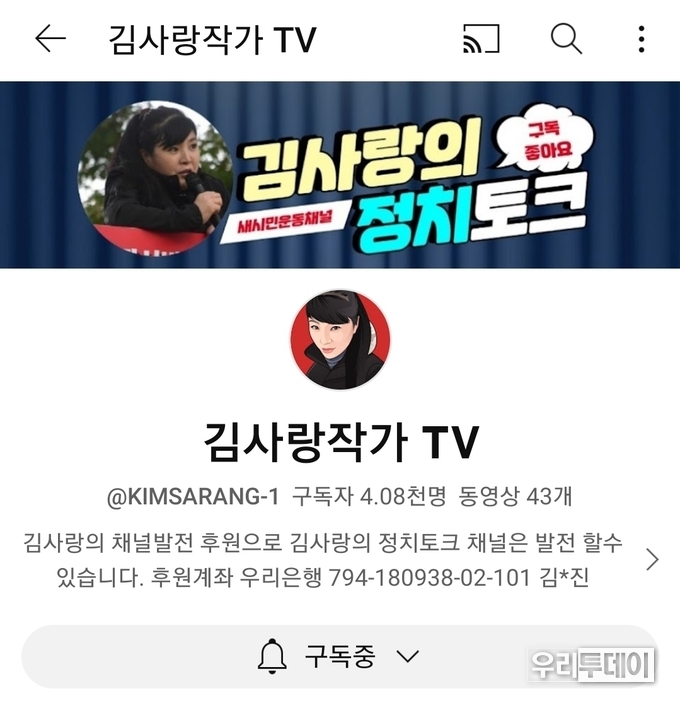Expand the channel description chevron

[652, 559]
